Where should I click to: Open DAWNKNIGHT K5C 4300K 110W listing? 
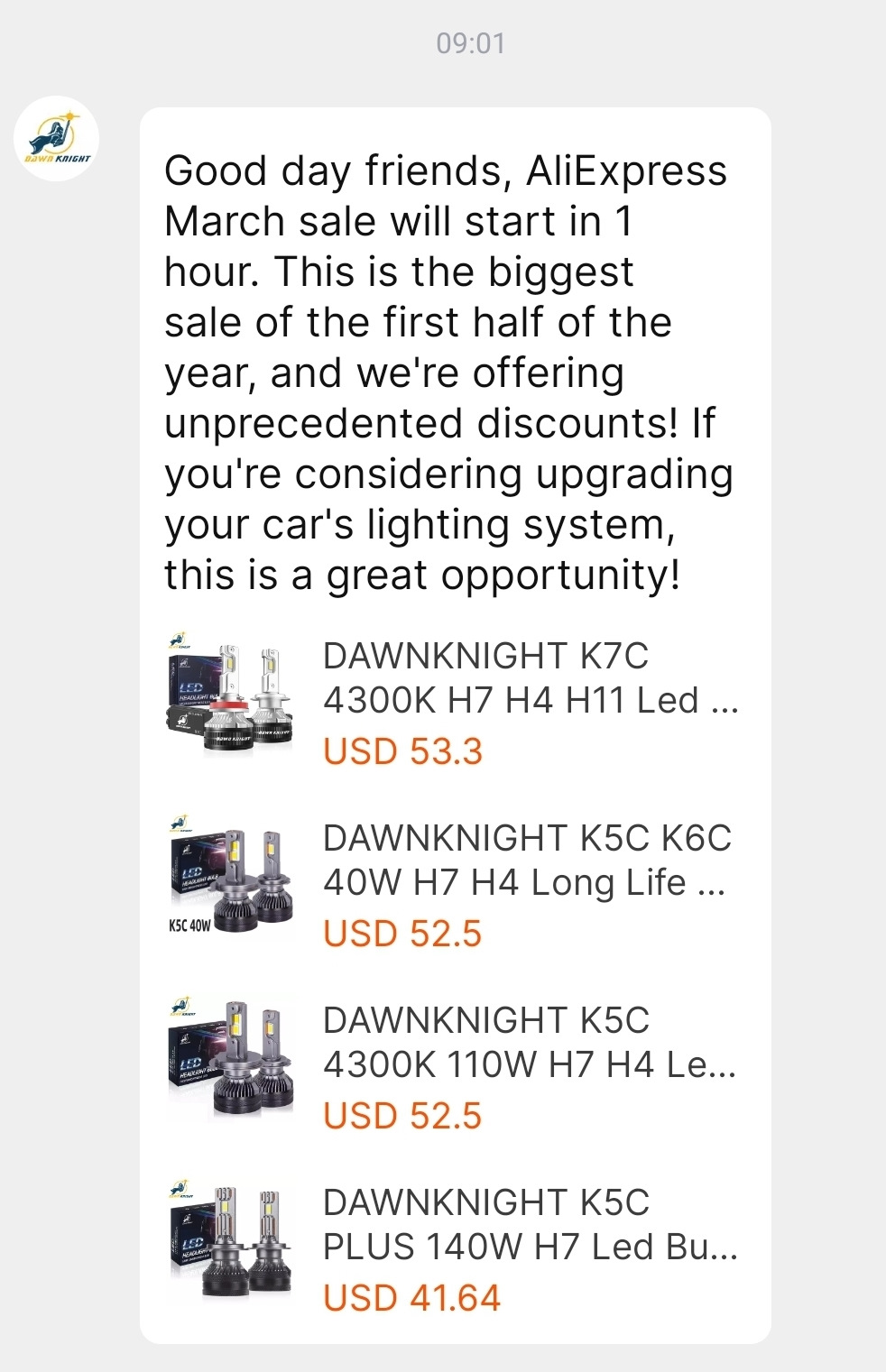pos(529,1043)
